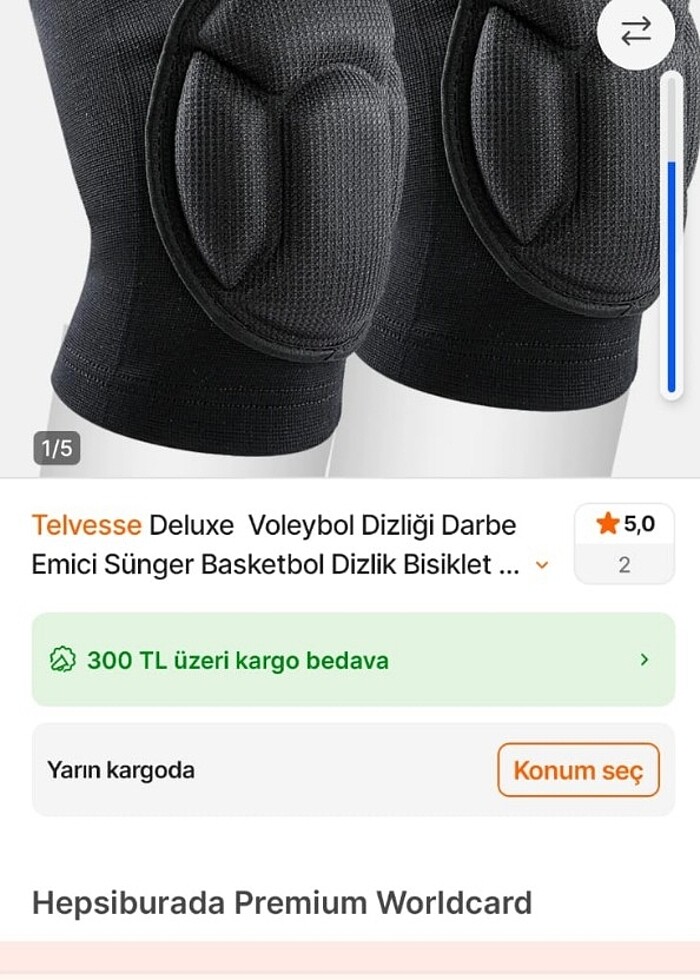Image resolution: width=700 pixels, height=980 pixels.
Task: Tap the compare arrows icon
Action: pos(636,32)
